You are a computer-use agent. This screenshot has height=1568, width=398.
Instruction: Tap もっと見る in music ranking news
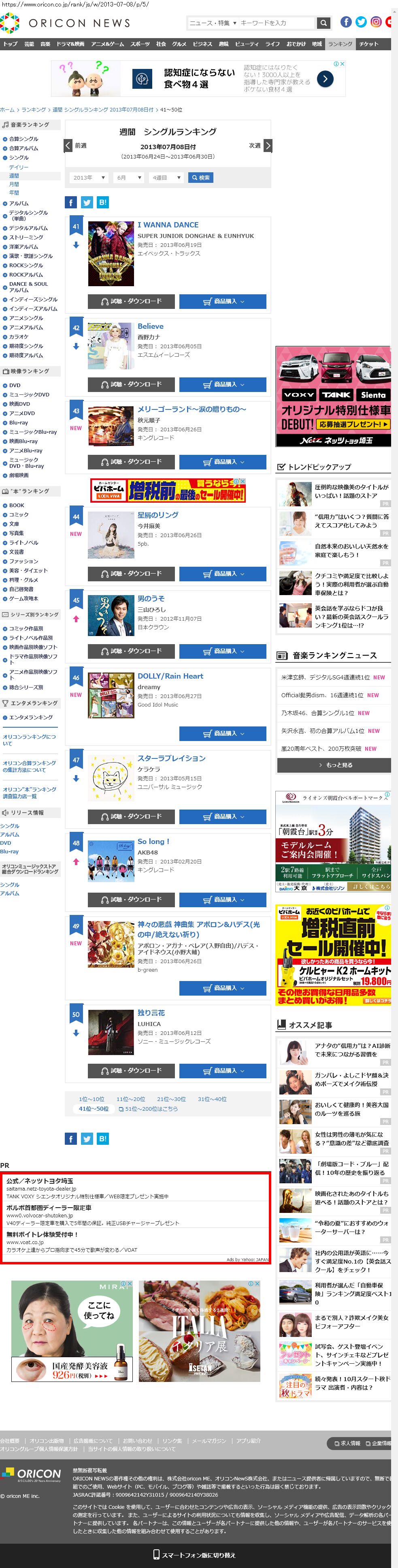point(334,765)
